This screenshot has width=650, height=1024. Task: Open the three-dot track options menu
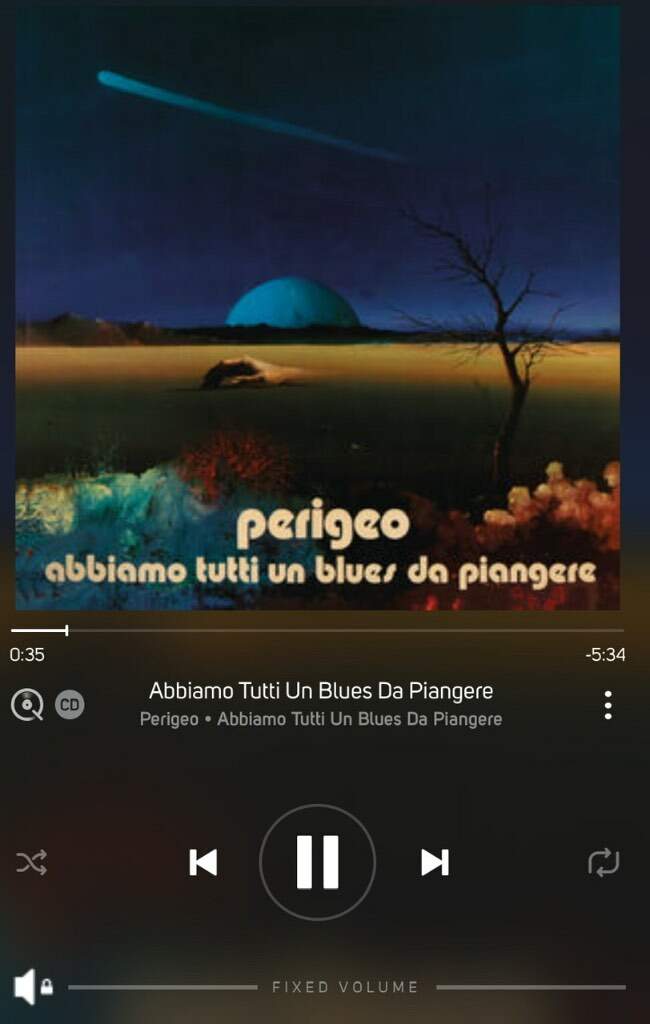608,705
